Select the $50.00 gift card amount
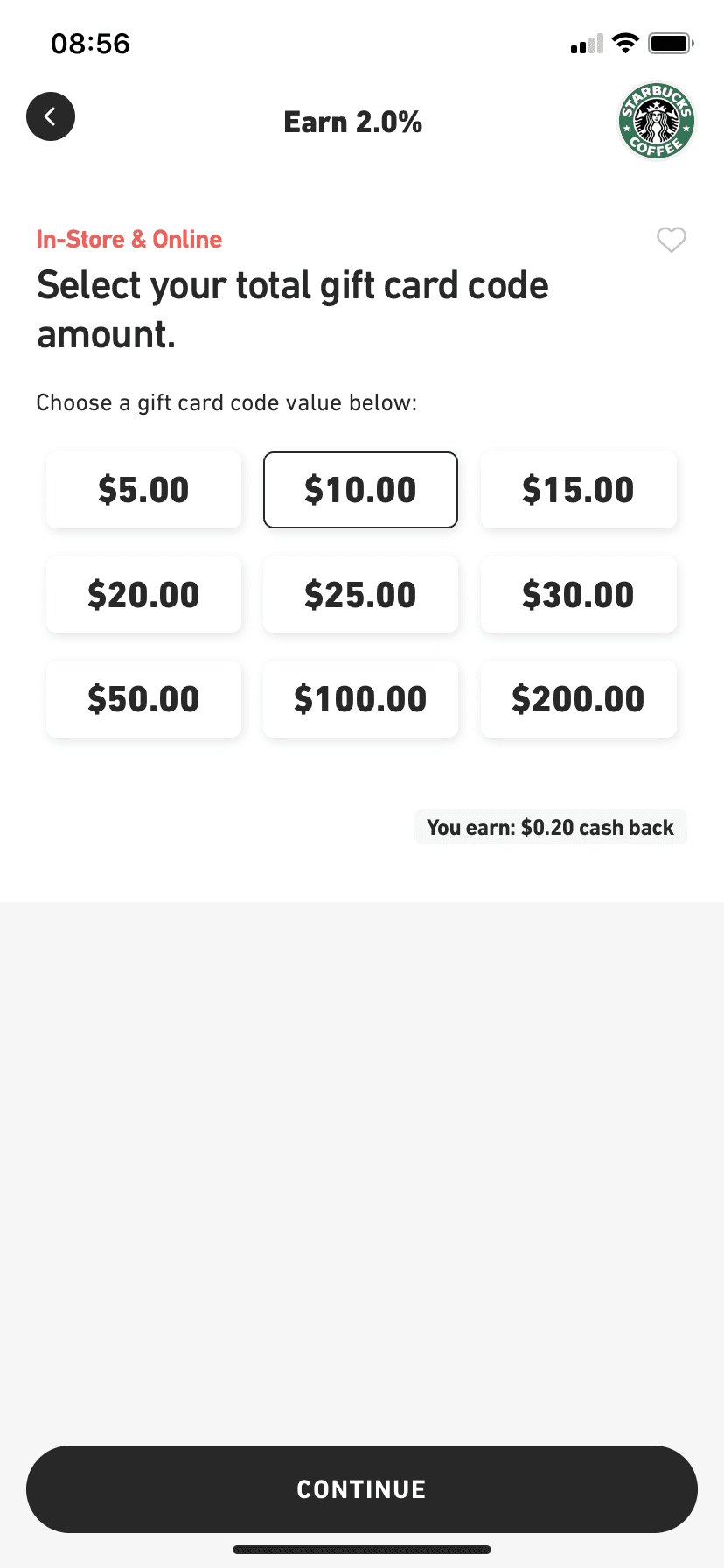This screenshot has height=1568, width=724. tap(143, 699)
